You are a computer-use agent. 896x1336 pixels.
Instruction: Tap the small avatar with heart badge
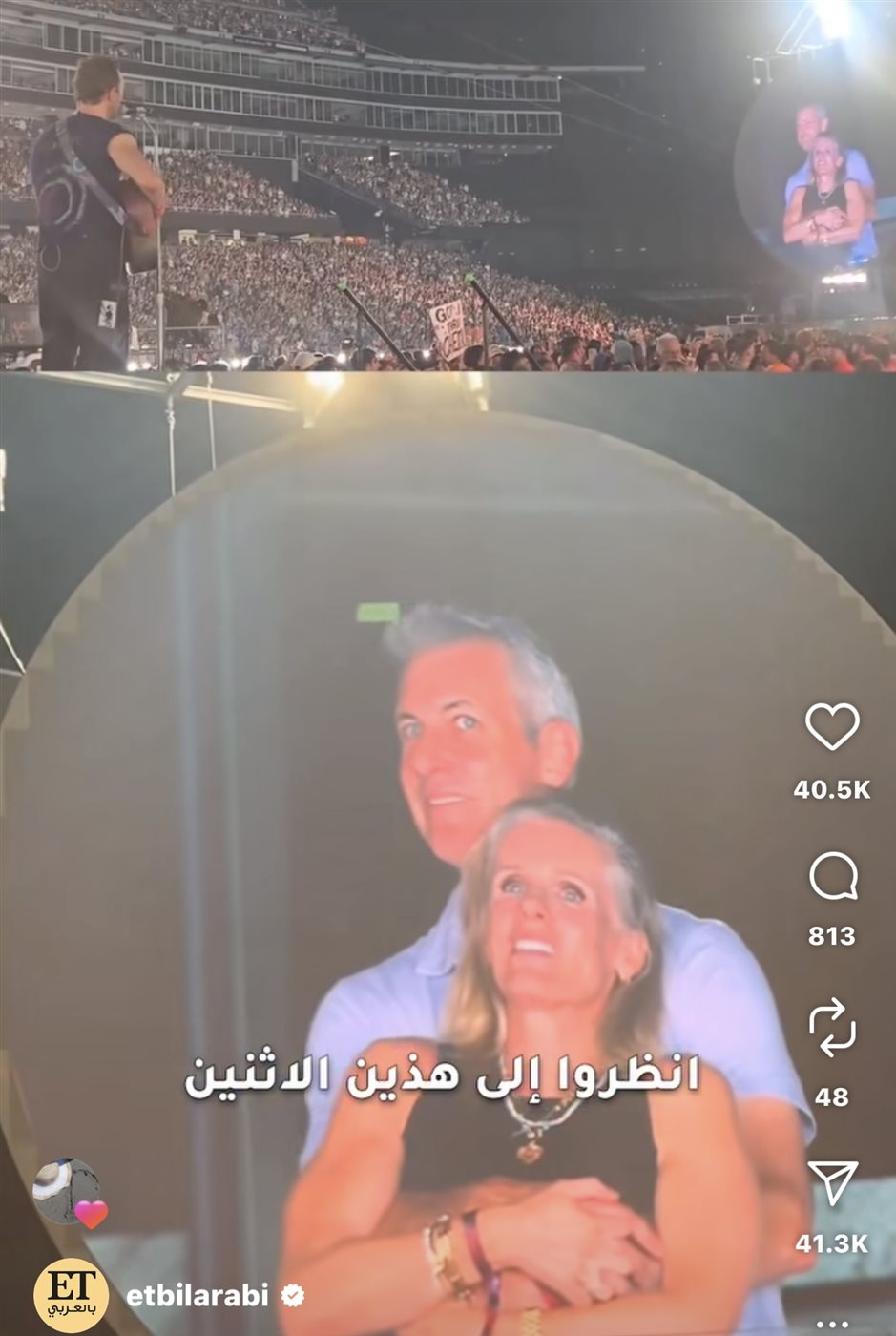[69, 1193]
